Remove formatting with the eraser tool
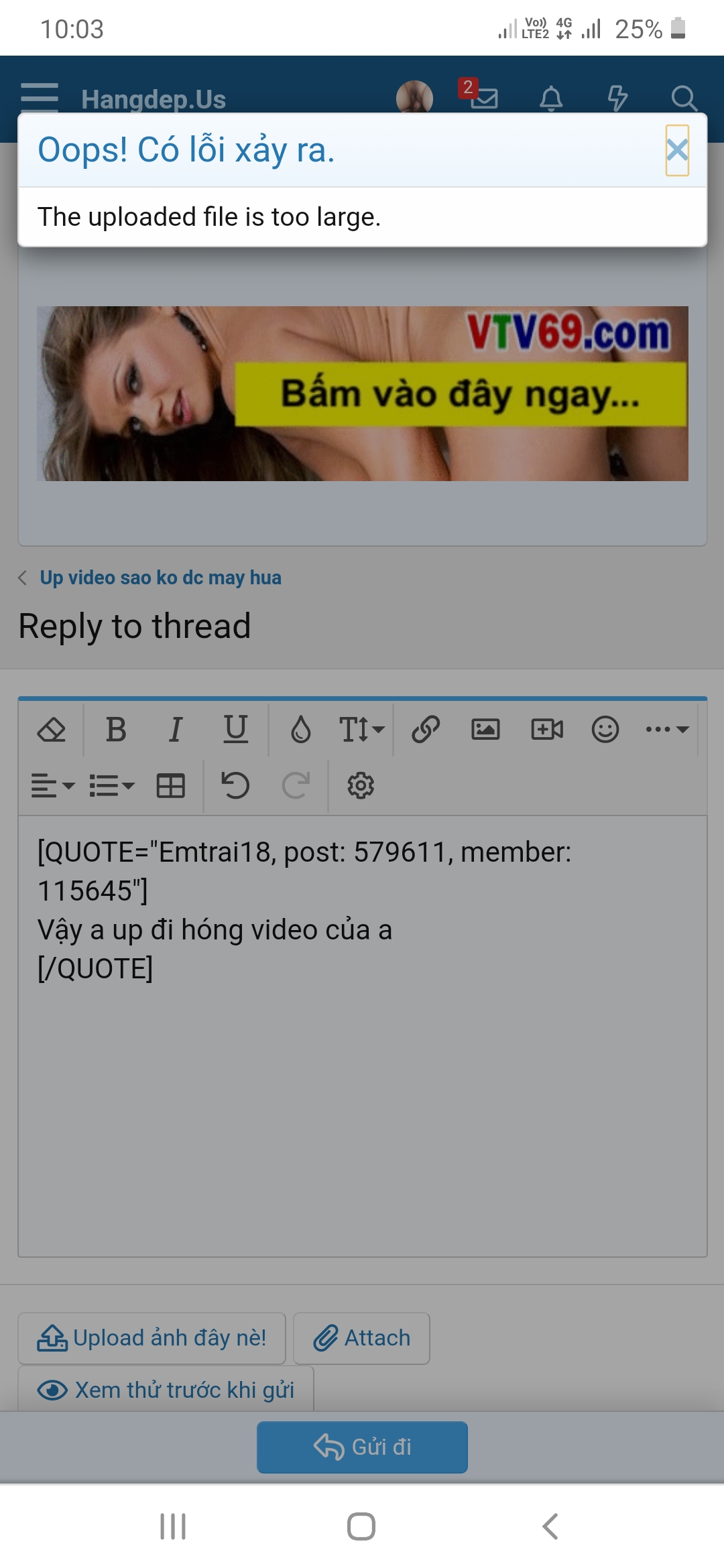 coord(52,729)
